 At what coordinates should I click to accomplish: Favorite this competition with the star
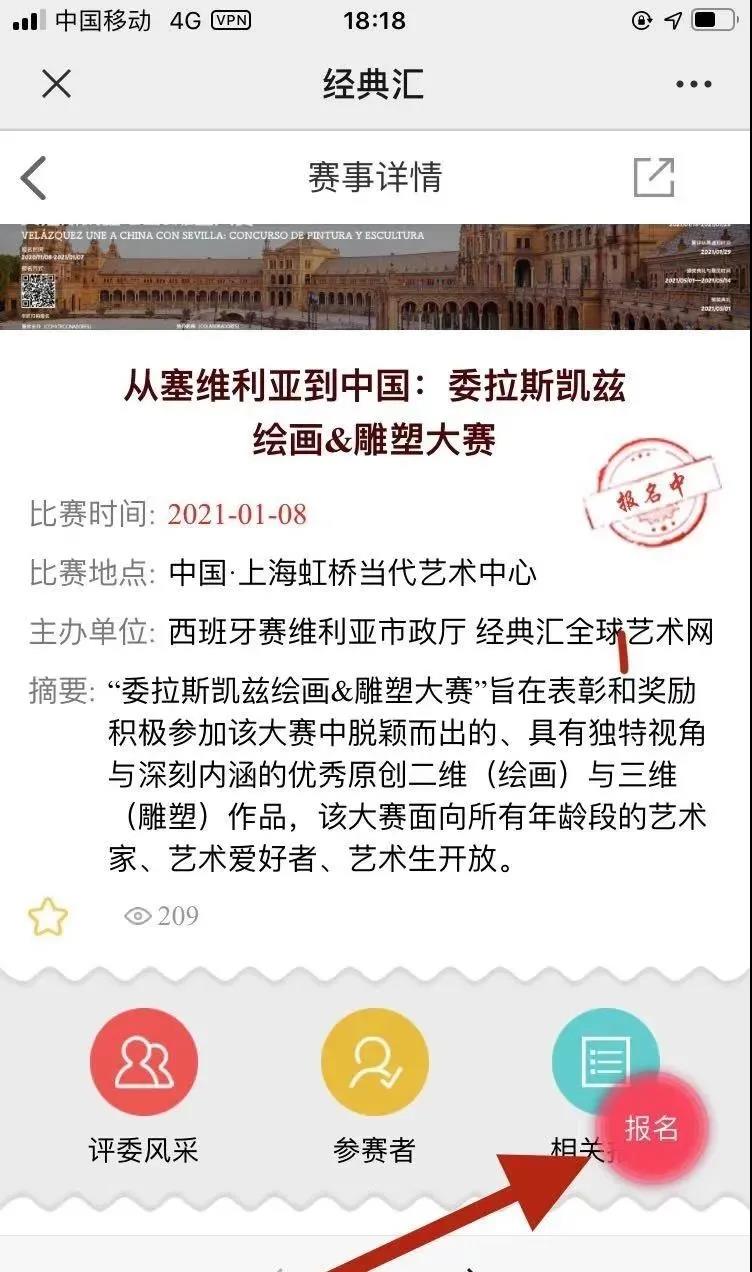(x=47, y=916)
